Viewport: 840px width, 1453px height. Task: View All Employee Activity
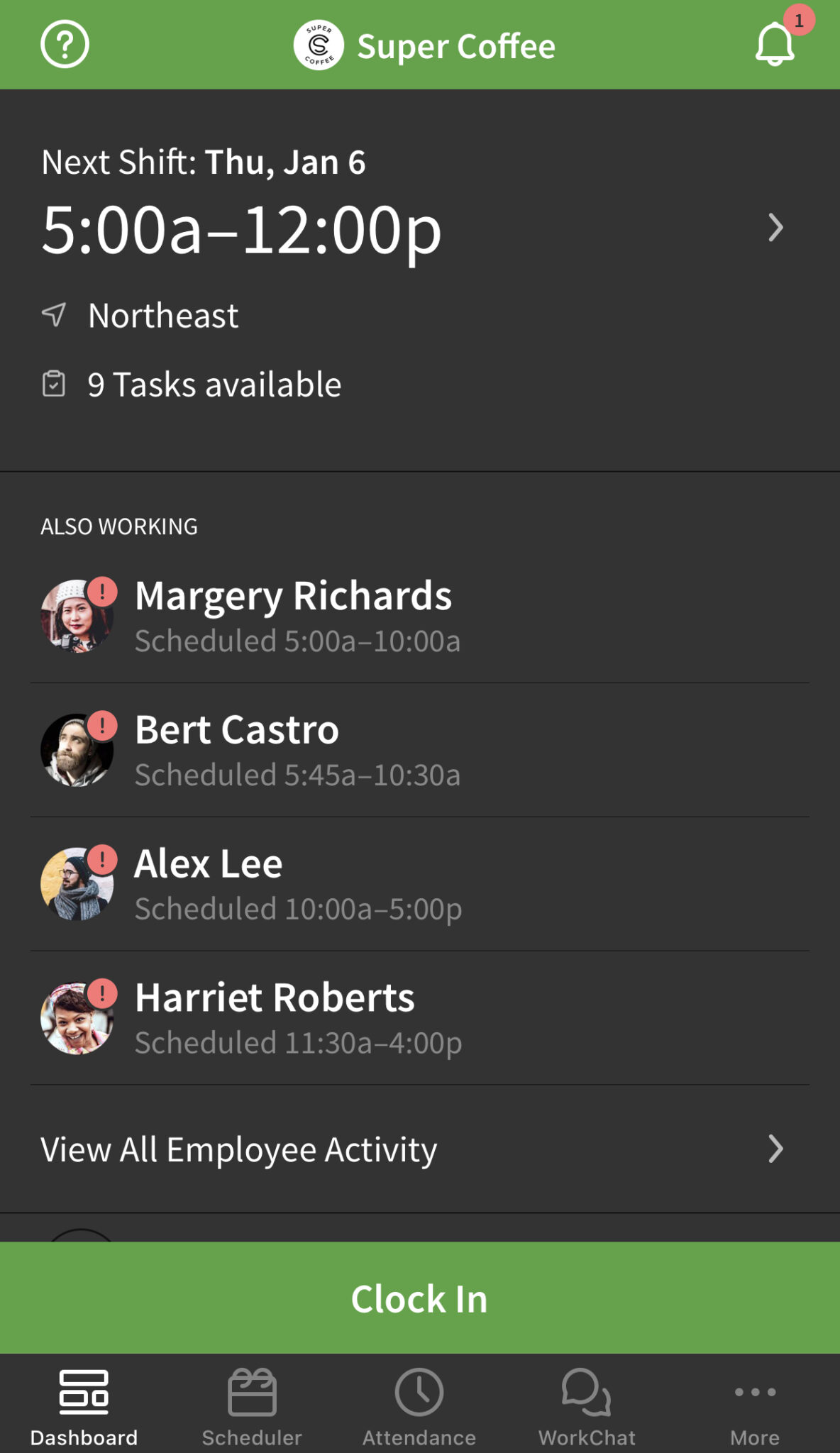(x=419, y=1149)
